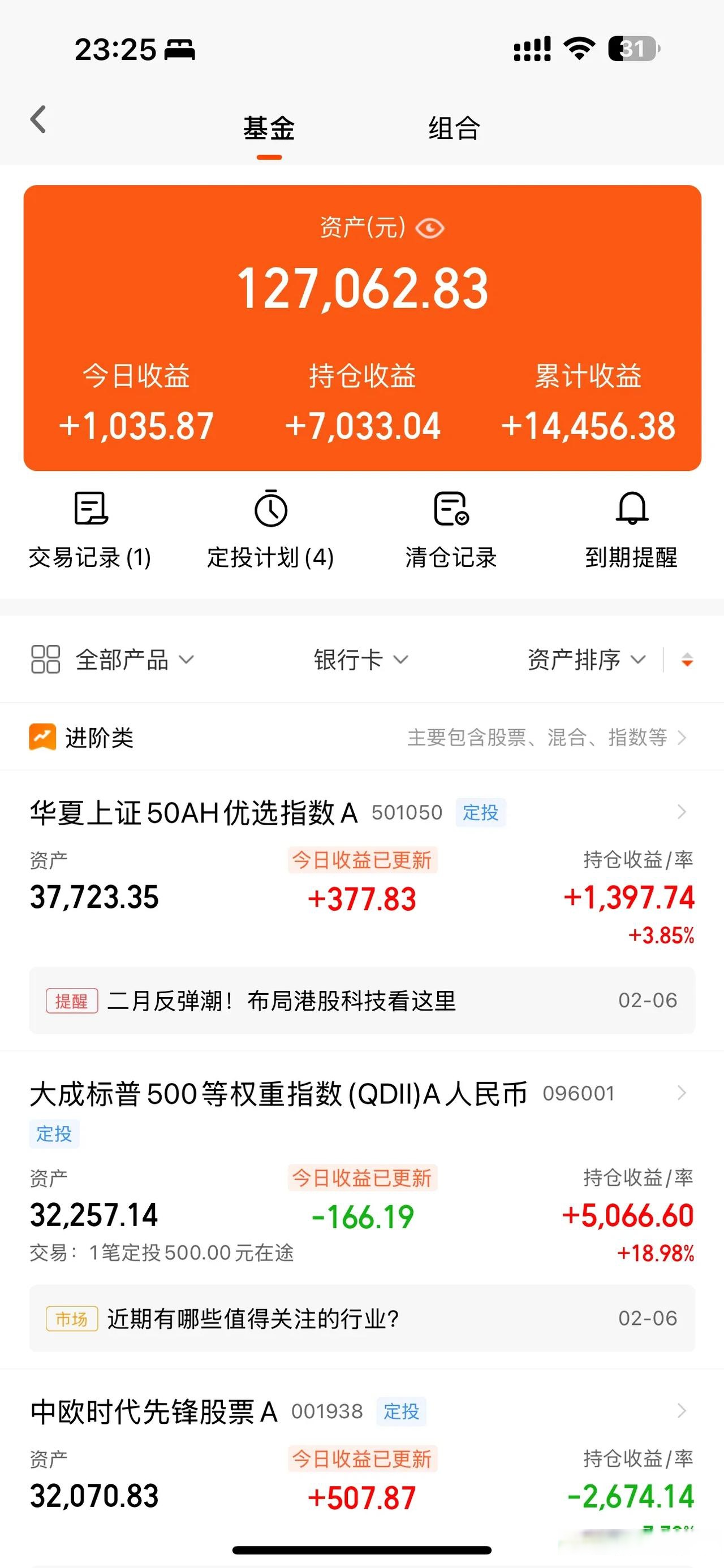Screen dimensions: 724x1568
Task: Tap the red sort-direction arrow icon
Action: point(687,660)
